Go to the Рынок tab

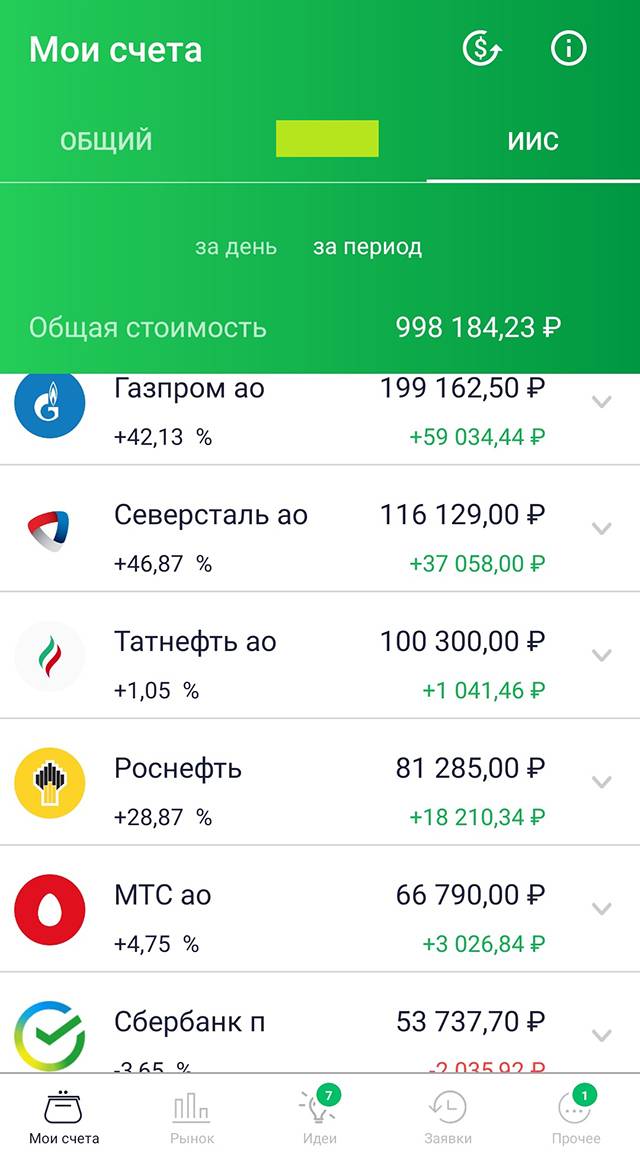click(192, 1116)
